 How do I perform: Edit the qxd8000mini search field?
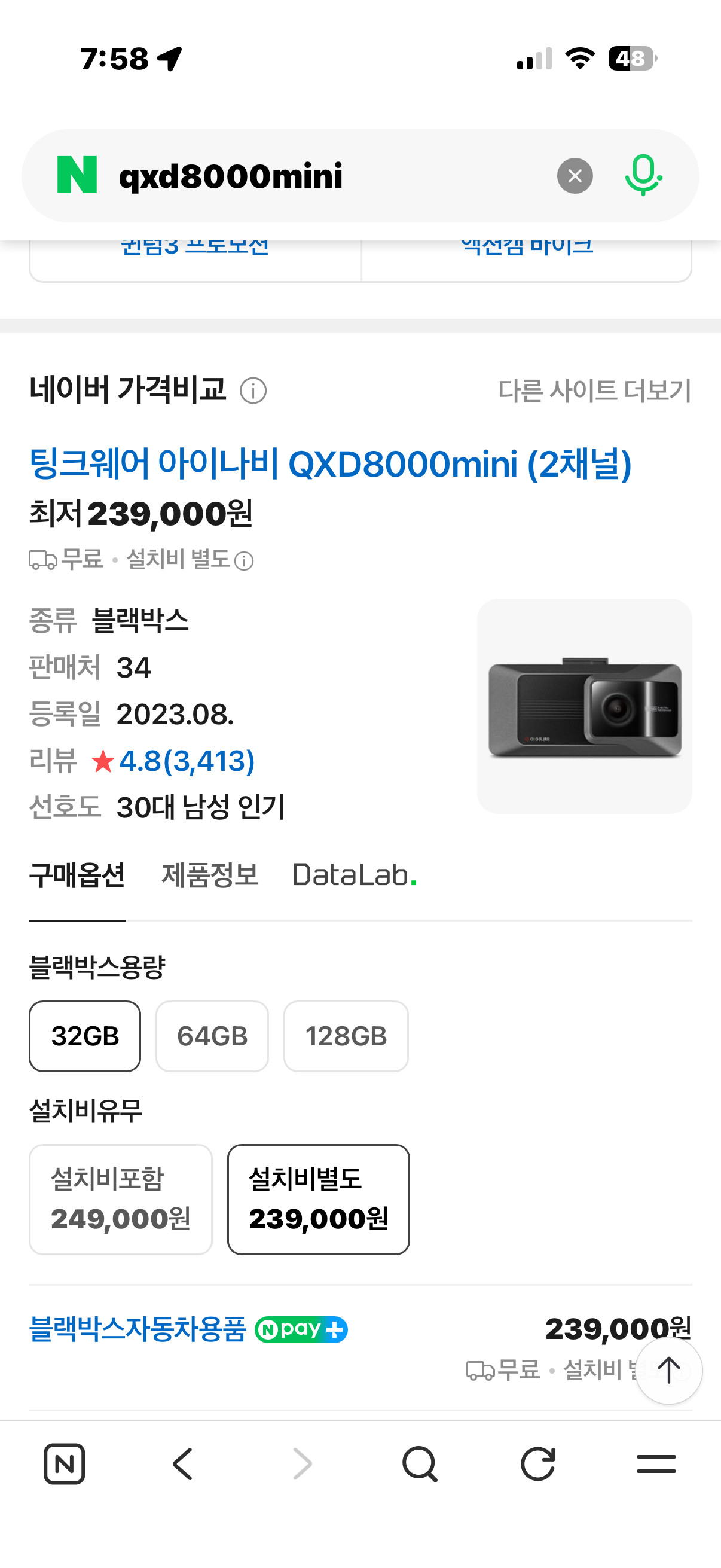click(304, 176)
